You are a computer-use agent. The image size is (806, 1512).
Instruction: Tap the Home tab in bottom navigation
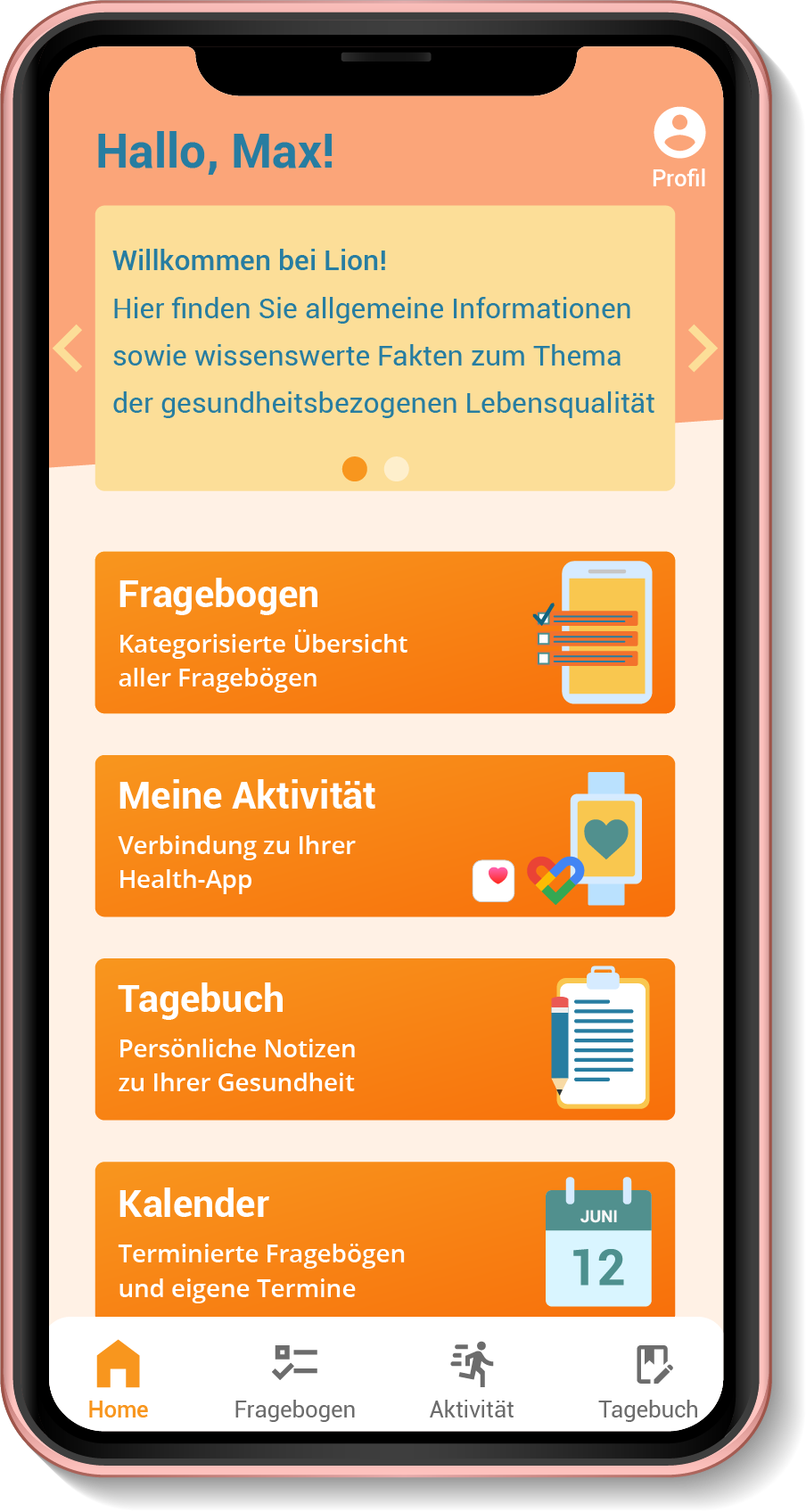(x=119, y=1380)
